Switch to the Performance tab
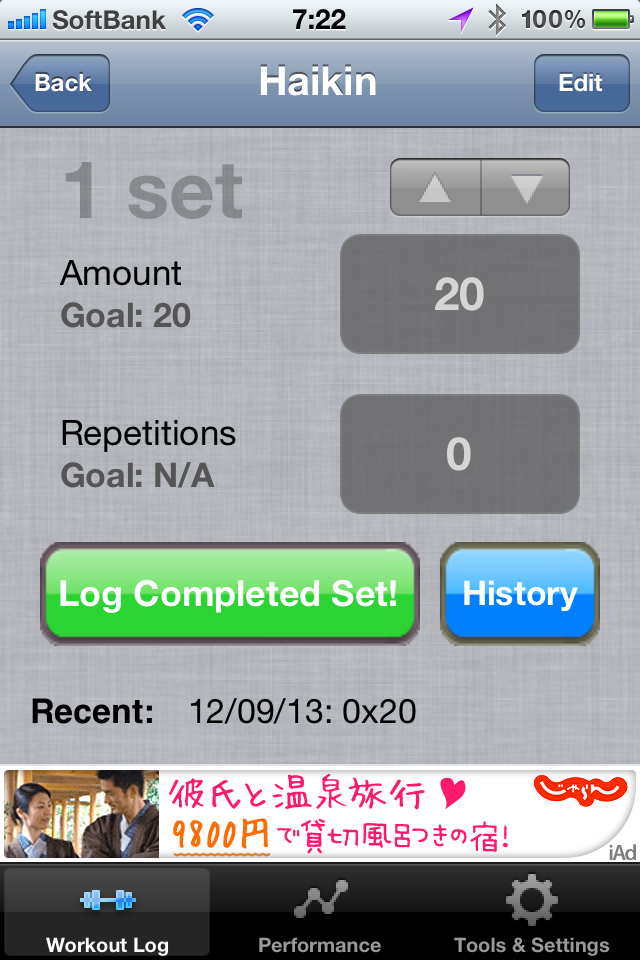Screen dimensions: 640x960 [320, 914]
